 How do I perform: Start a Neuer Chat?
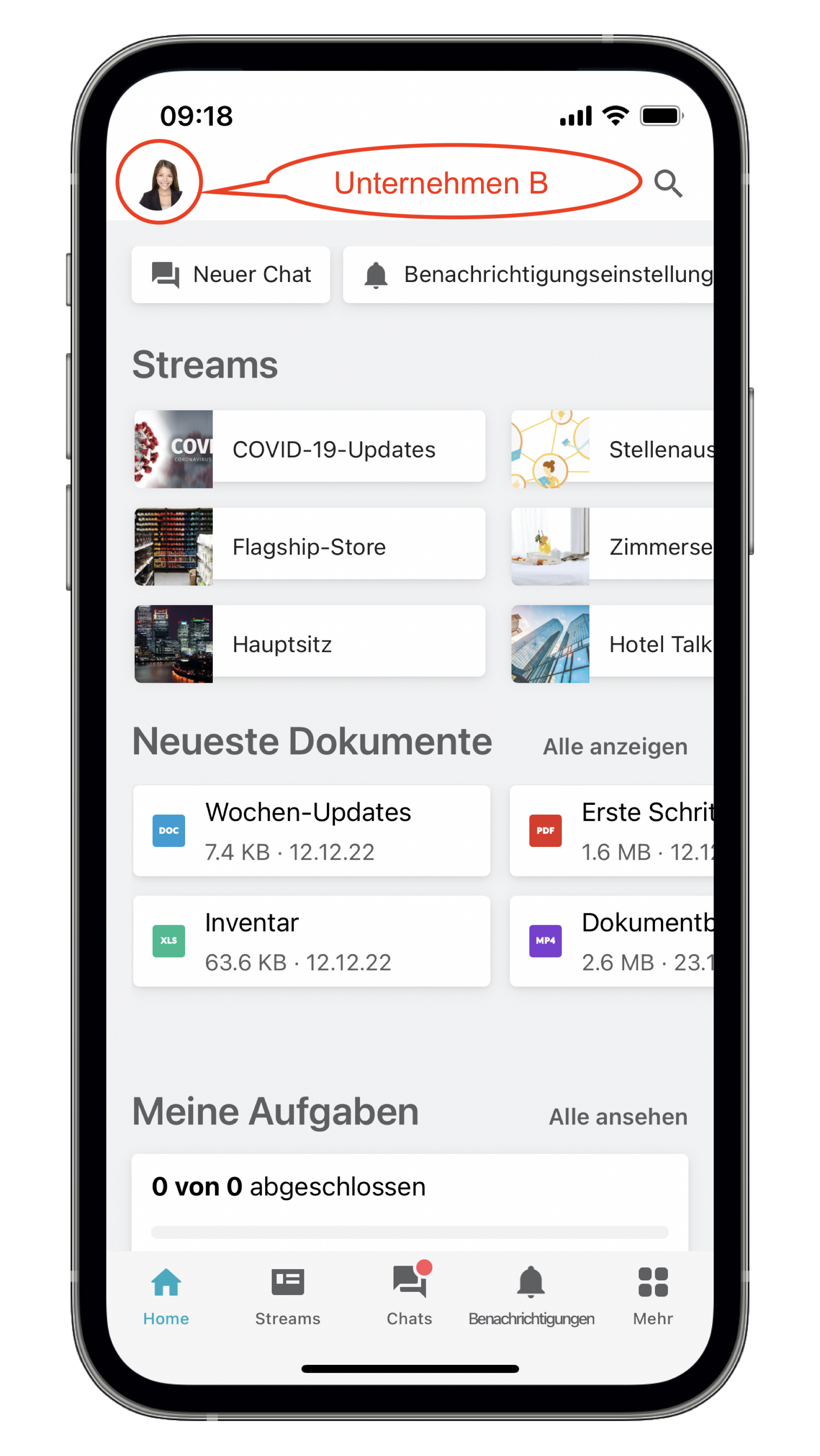coord(231,275)
